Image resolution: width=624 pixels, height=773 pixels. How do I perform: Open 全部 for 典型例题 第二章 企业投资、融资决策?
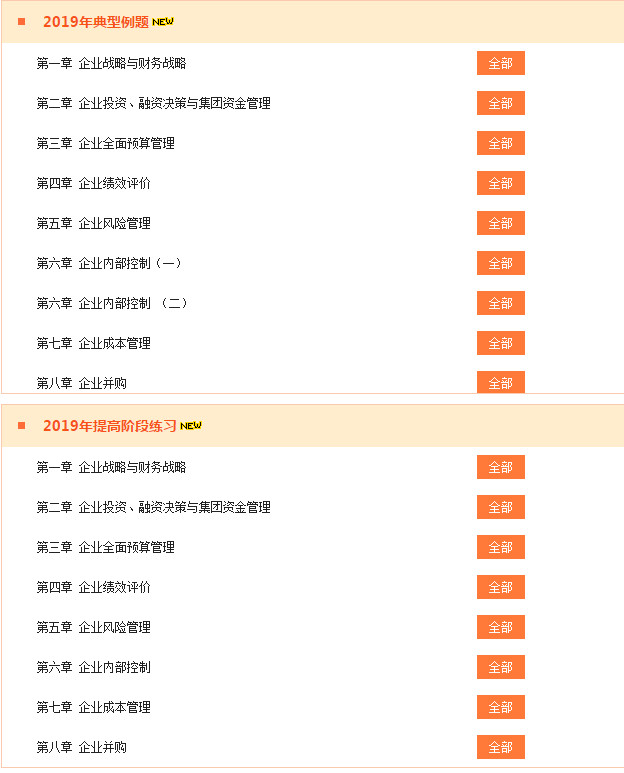[x=500, y=103]
